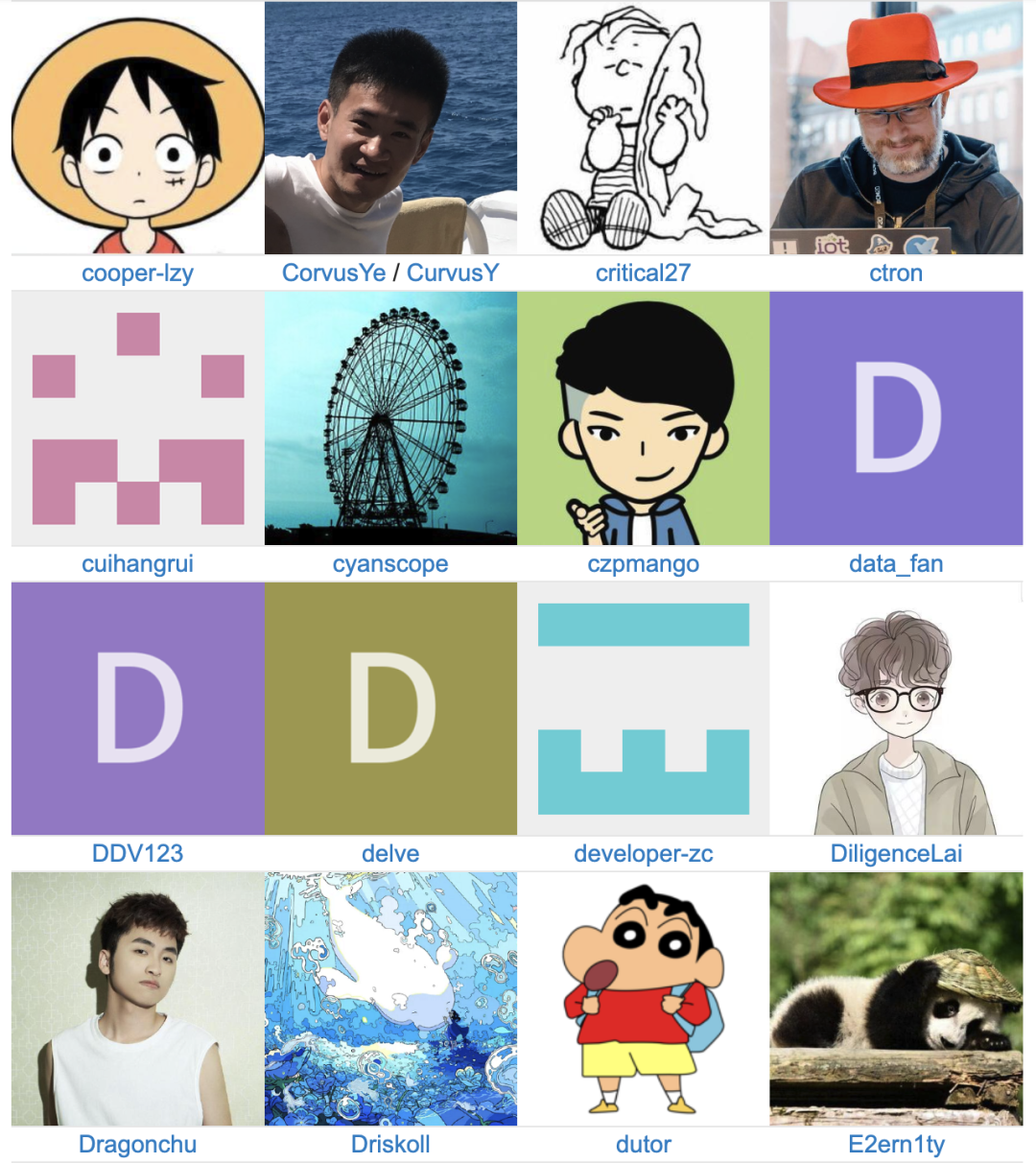The width and height of the screenshot is (1036, 1163).
Task: Open the delve profile link
Action: pos(389,853)
